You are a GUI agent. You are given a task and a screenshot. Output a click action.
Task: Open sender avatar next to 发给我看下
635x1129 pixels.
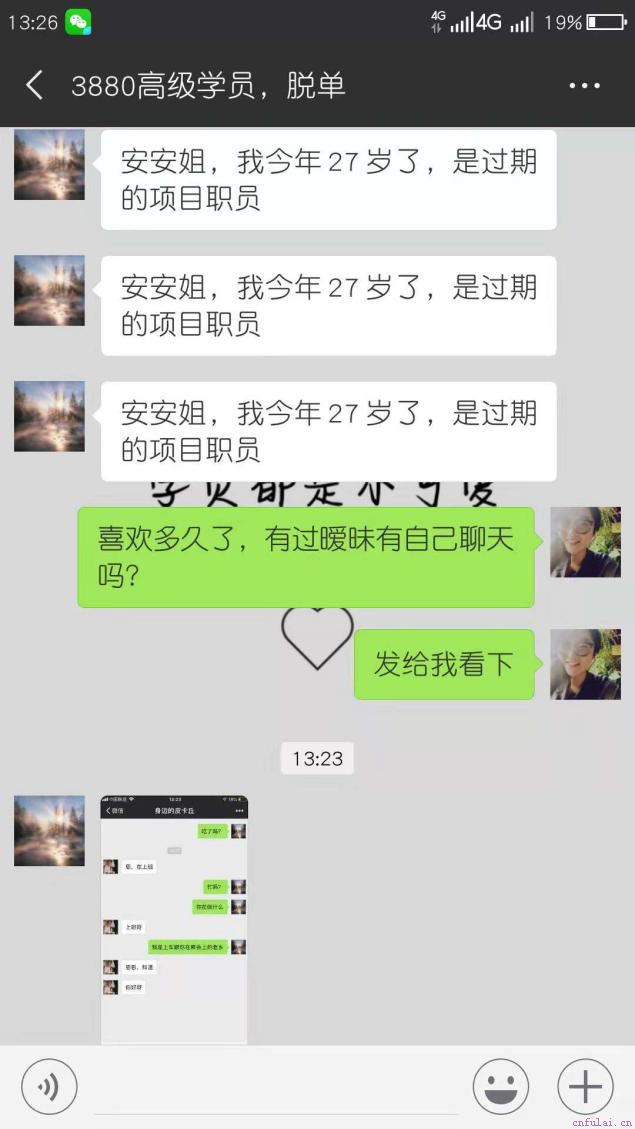(585, 664)
